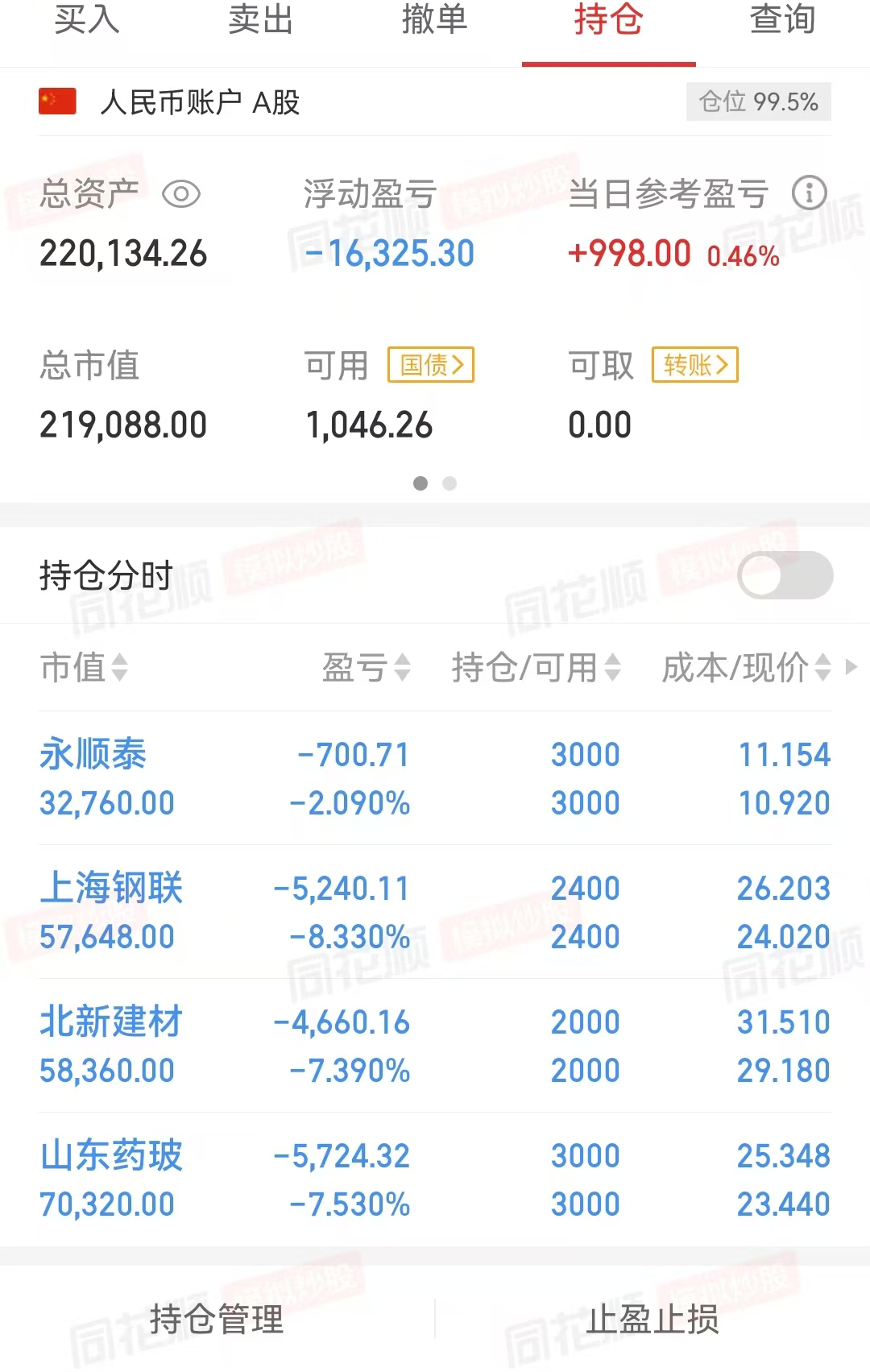Screen dimensions: 870x1372
Task: Open the info icon next to 当日参考盈亏
Action: [x=810, y=193]
